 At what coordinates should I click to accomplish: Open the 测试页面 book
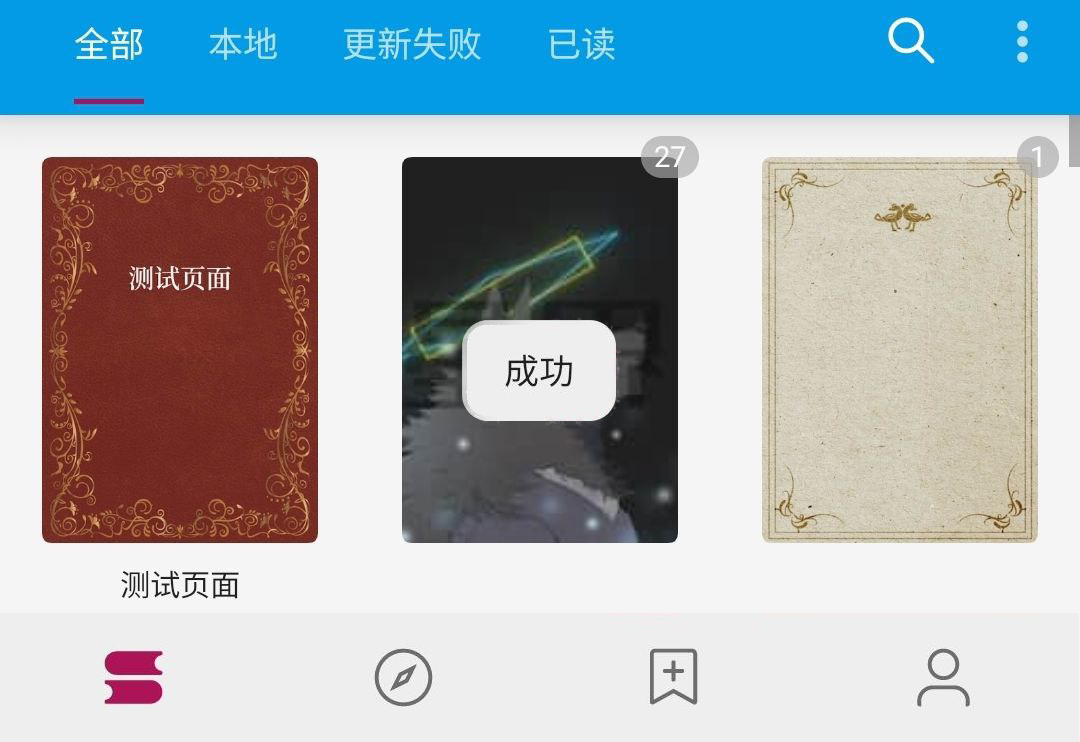pyautogui.click(x=180, y=350)
